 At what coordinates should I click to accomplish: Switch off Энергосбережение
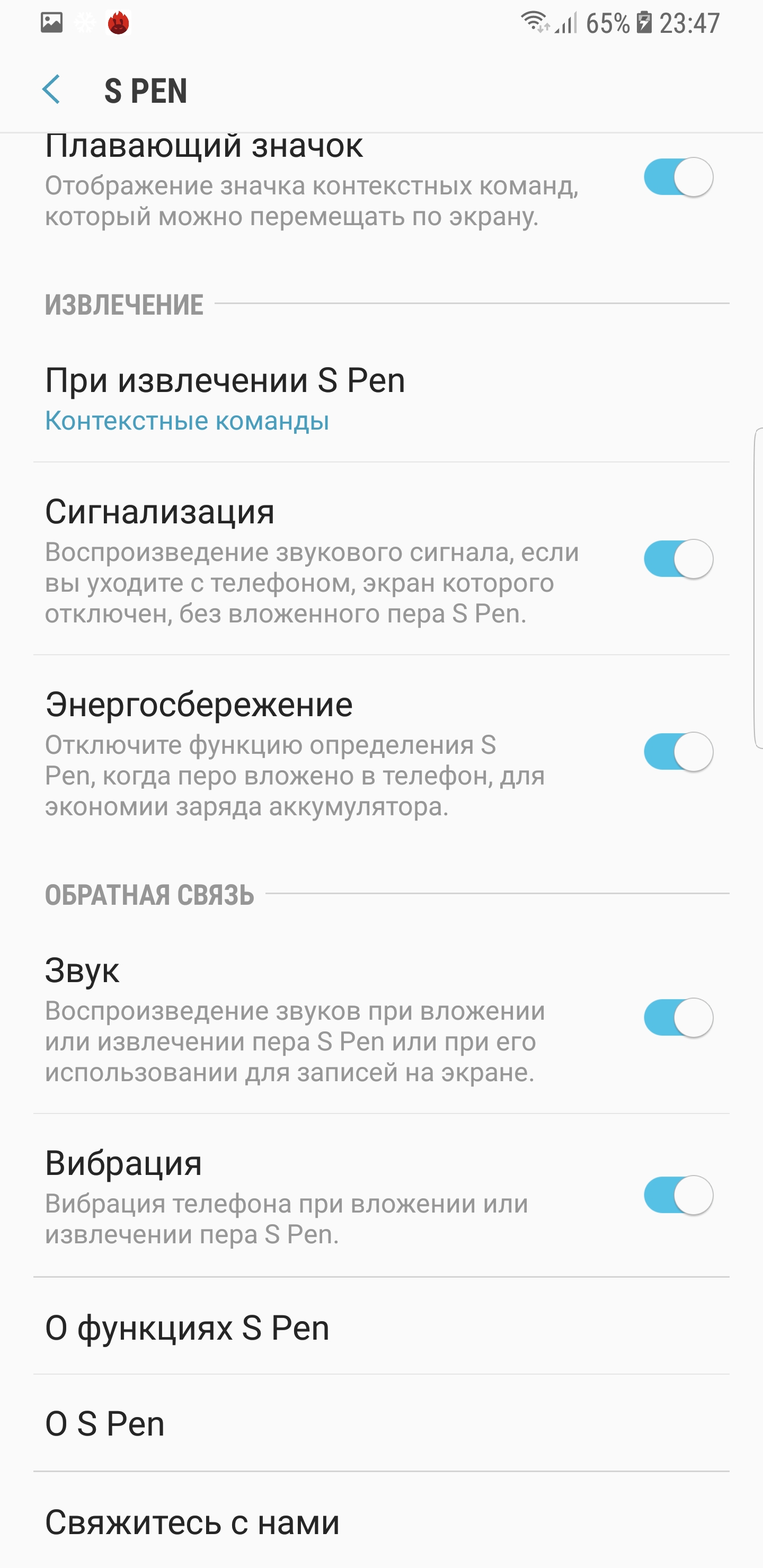678,752
